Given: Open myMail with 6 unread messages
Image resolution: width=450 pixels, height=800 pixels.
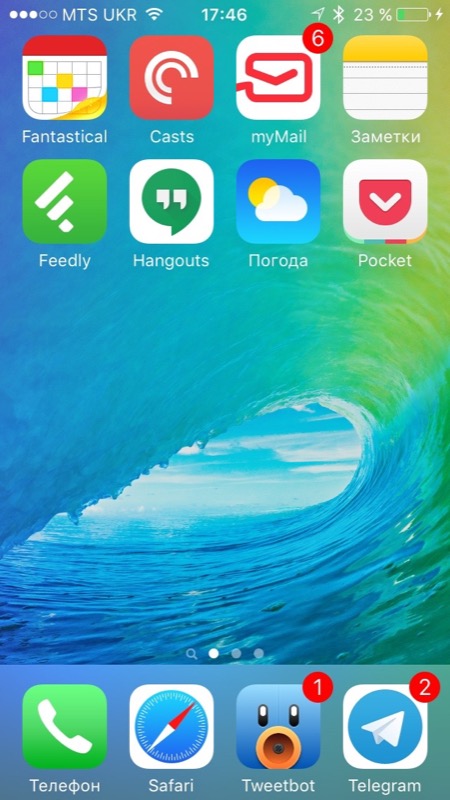Looking at the screenshot, I should (278, 78).
